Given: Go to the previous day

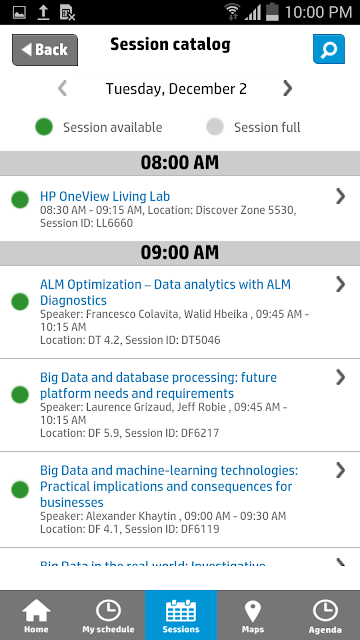Looking at the screenshot, I should (62, 88).
